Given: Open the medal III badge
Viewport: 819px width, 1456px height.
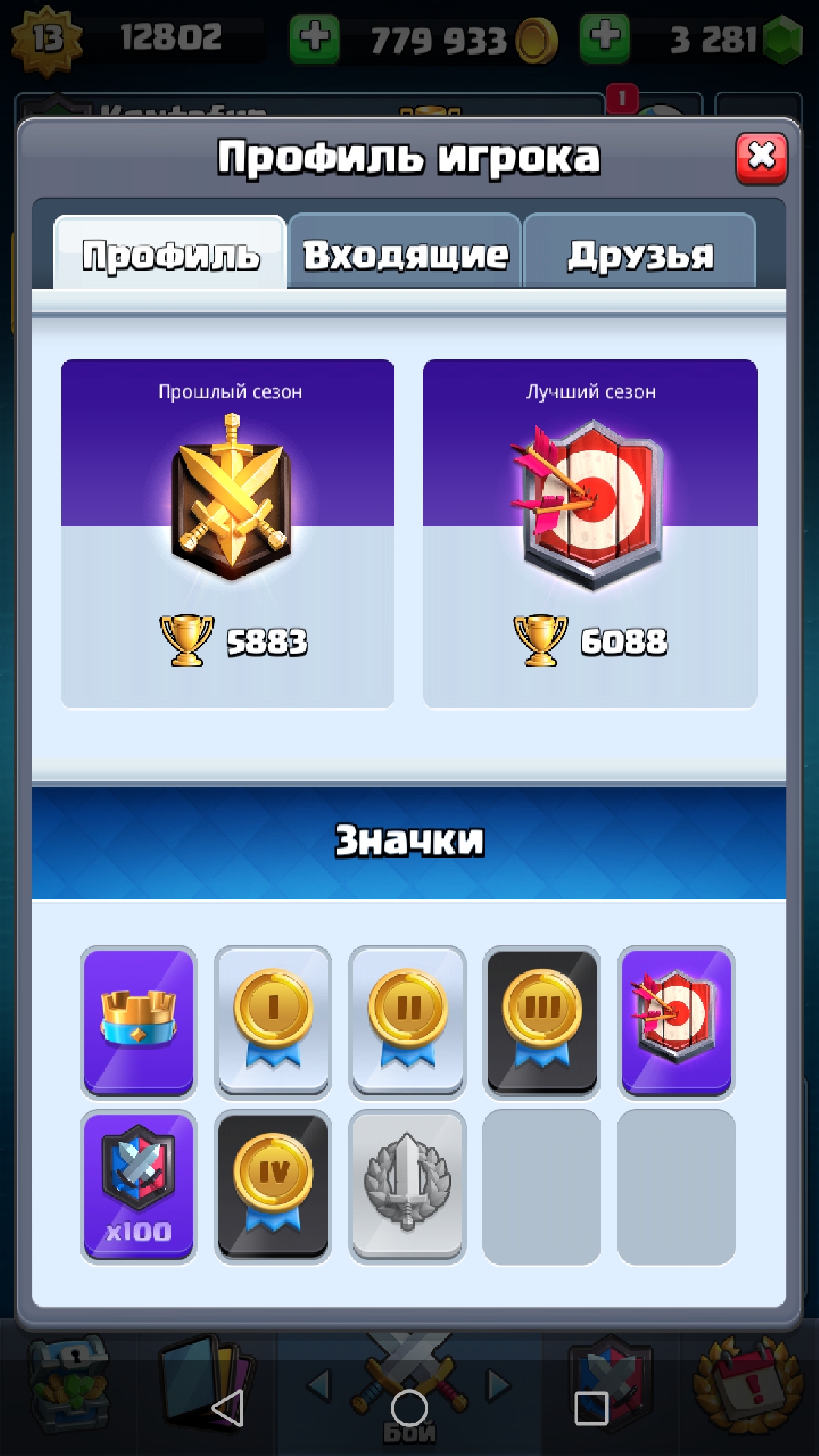Looking at the screenshot, I should 541,1021.
